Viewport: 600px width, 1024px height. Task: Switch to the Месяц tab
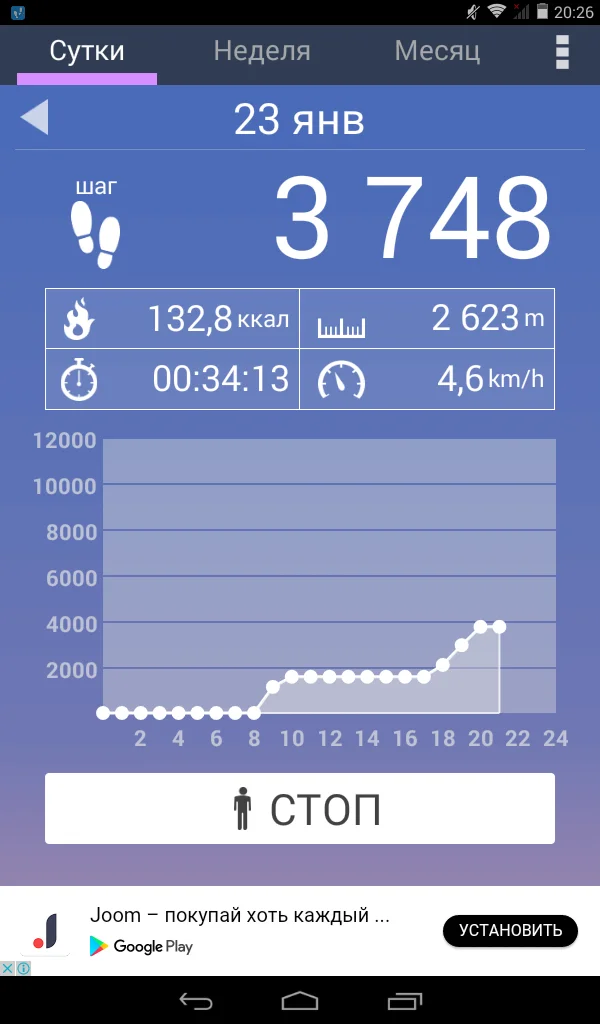click(437, 51)
